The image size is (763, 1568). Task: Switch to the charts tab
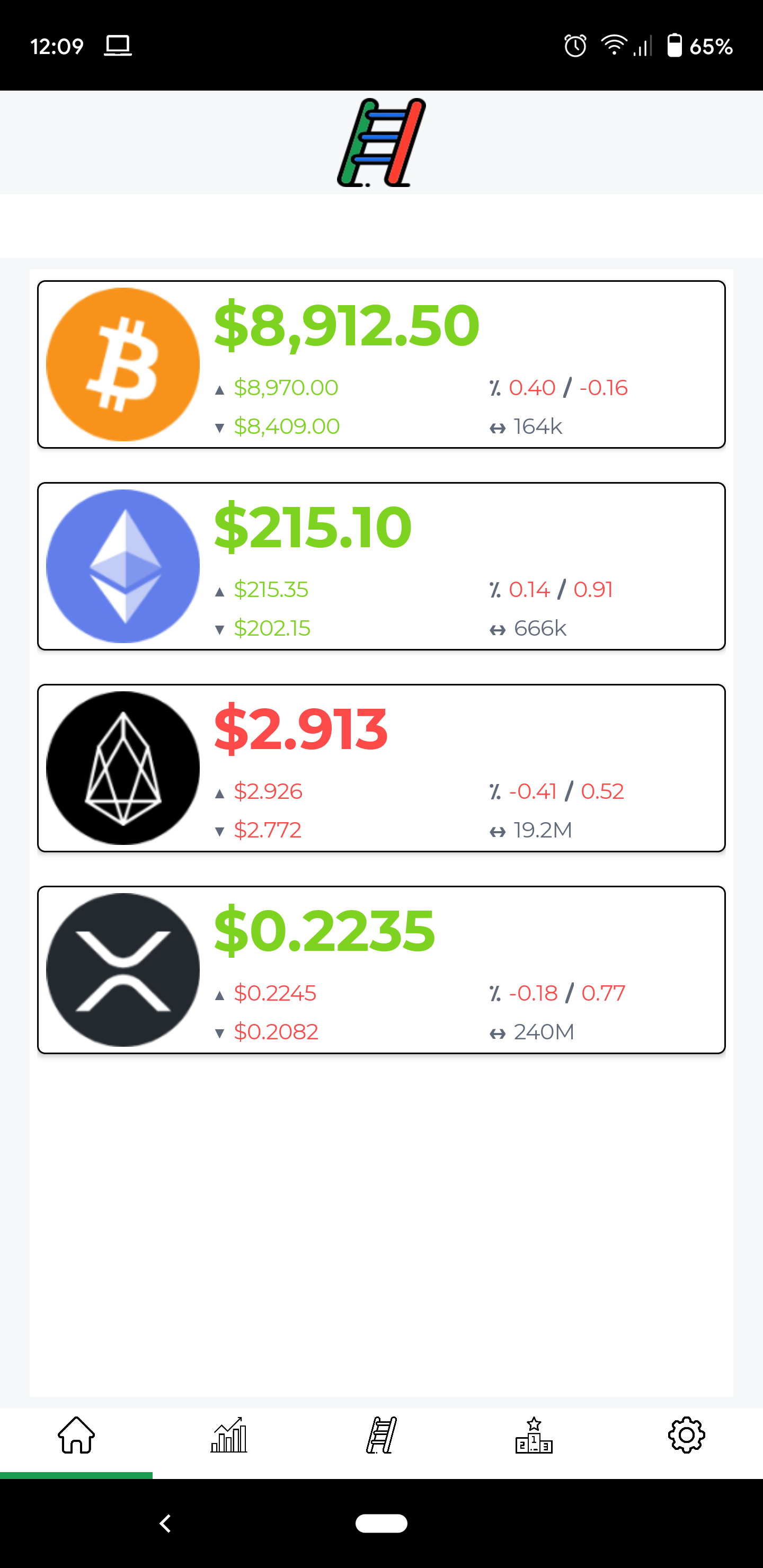[x=229, y=1436]
